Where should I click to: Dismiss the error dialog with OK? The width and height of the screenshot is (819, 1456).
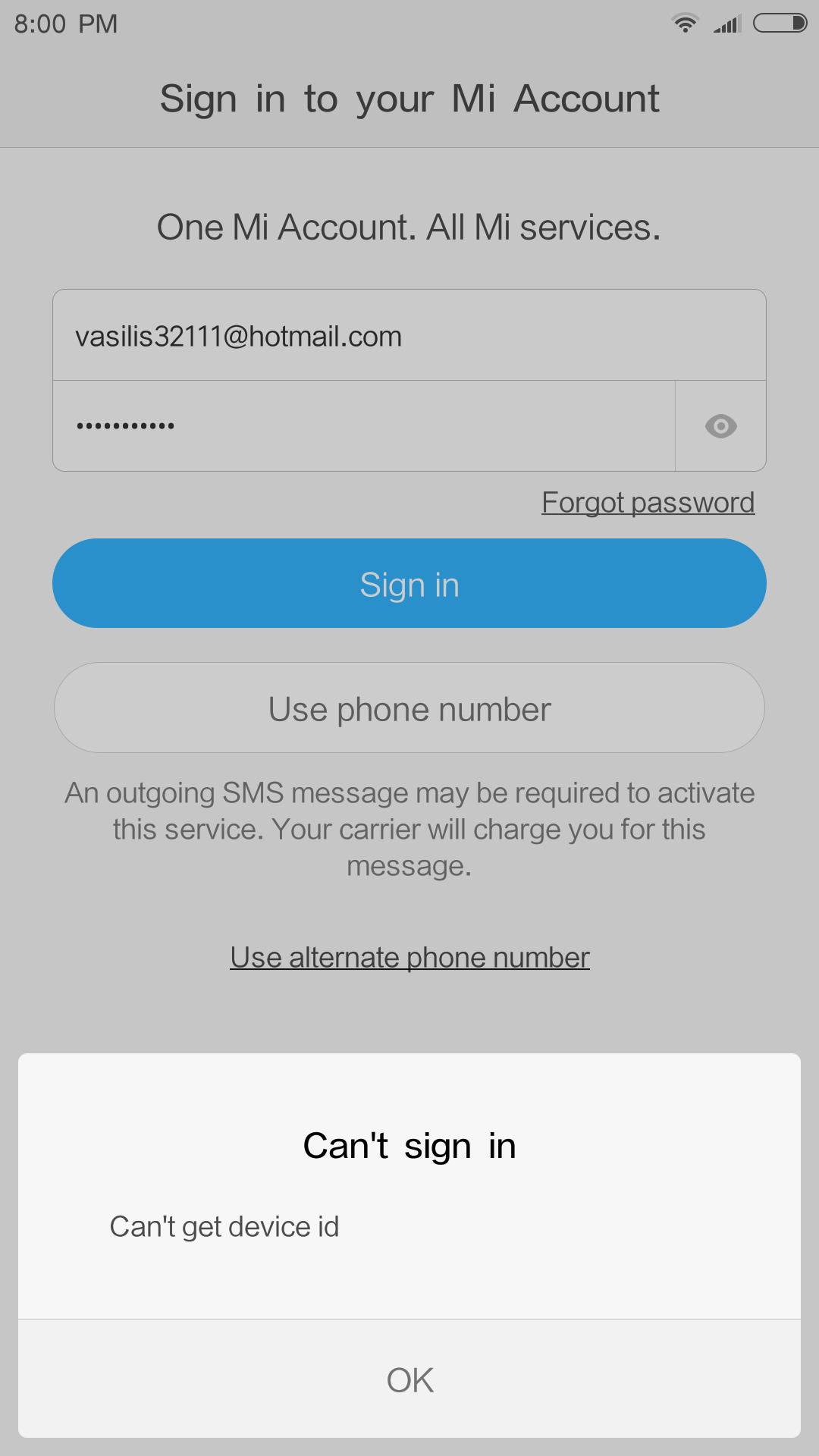(409, 1379)
